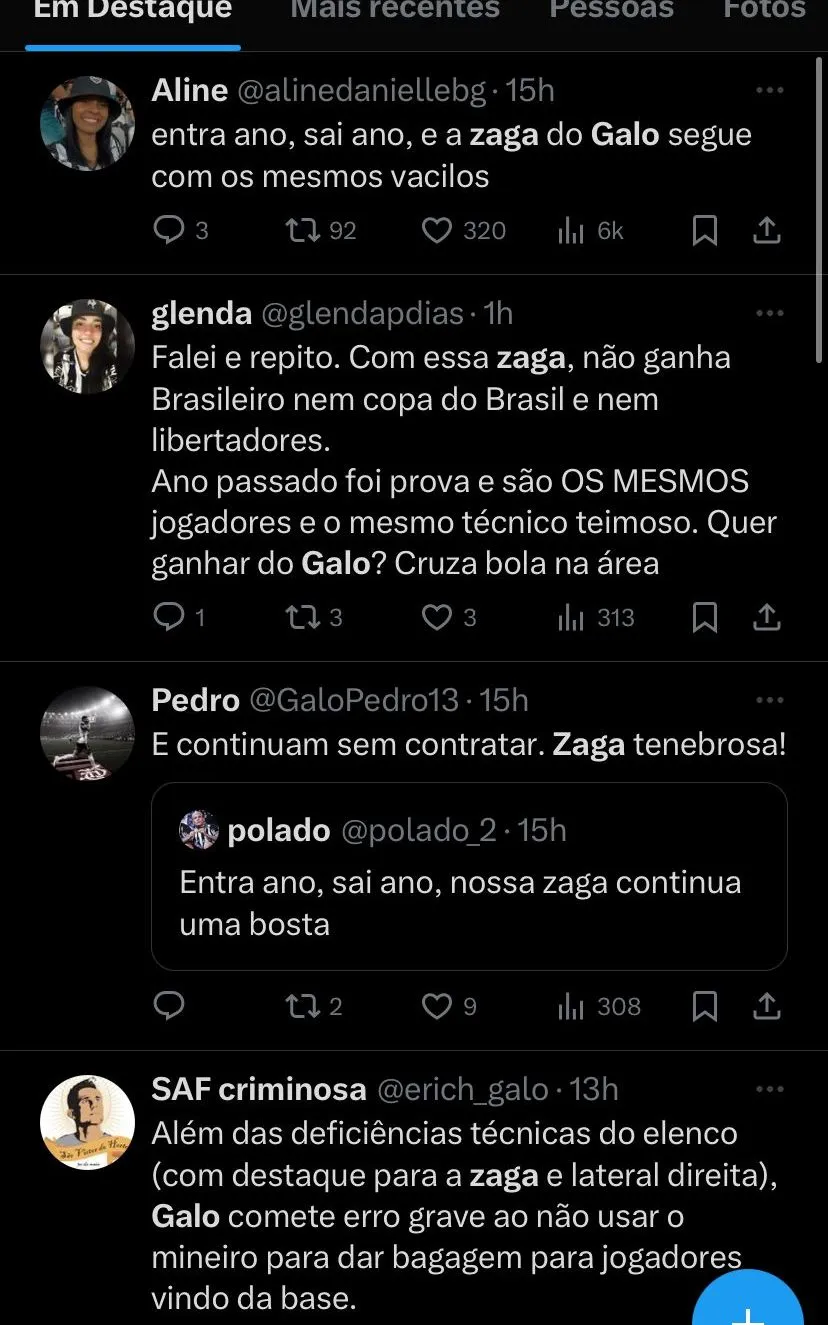The height and width of the screenshot is (1325, 828).
Task: Like Pedro's post
Action: [437, 1006]
